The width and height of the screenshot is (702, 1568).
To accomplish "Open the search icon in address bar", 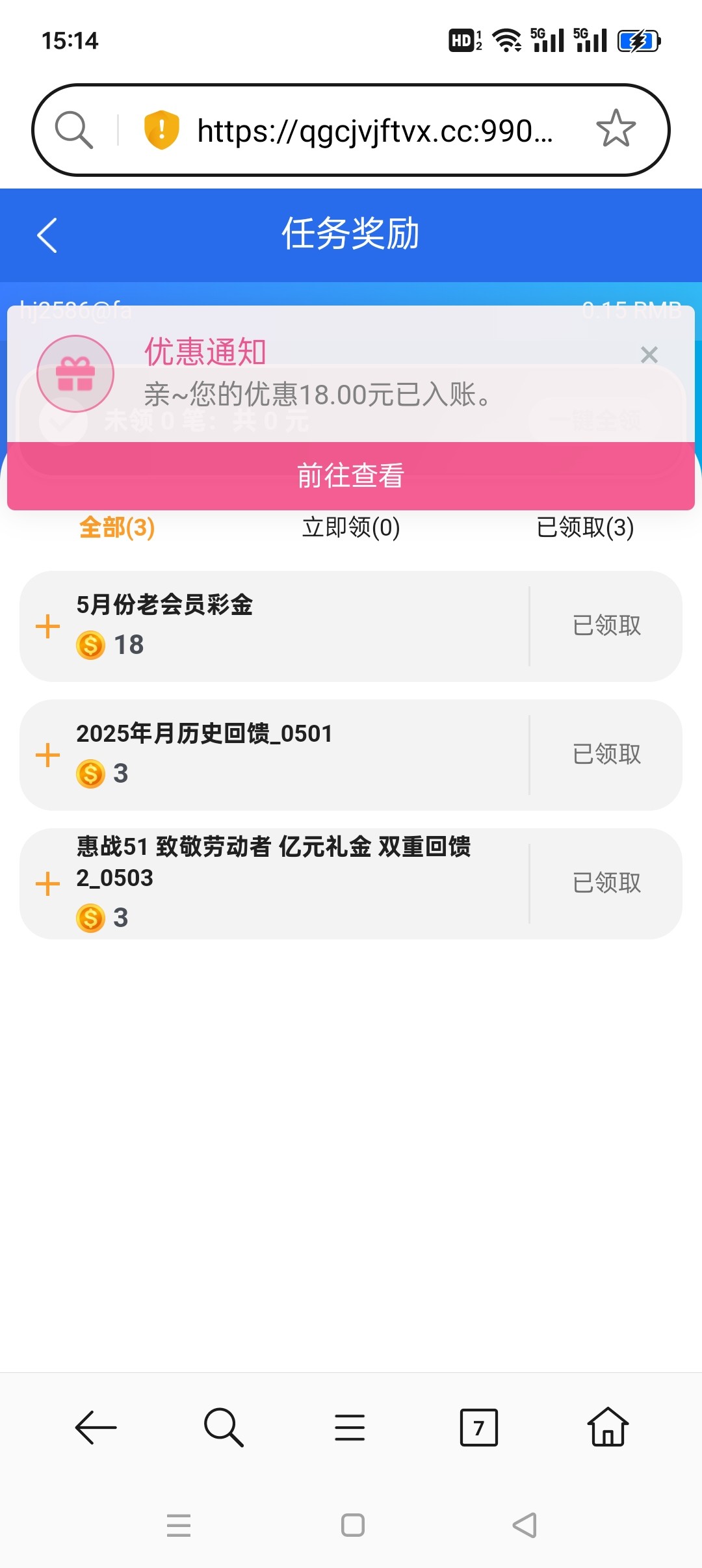I will tap(74, 129).
